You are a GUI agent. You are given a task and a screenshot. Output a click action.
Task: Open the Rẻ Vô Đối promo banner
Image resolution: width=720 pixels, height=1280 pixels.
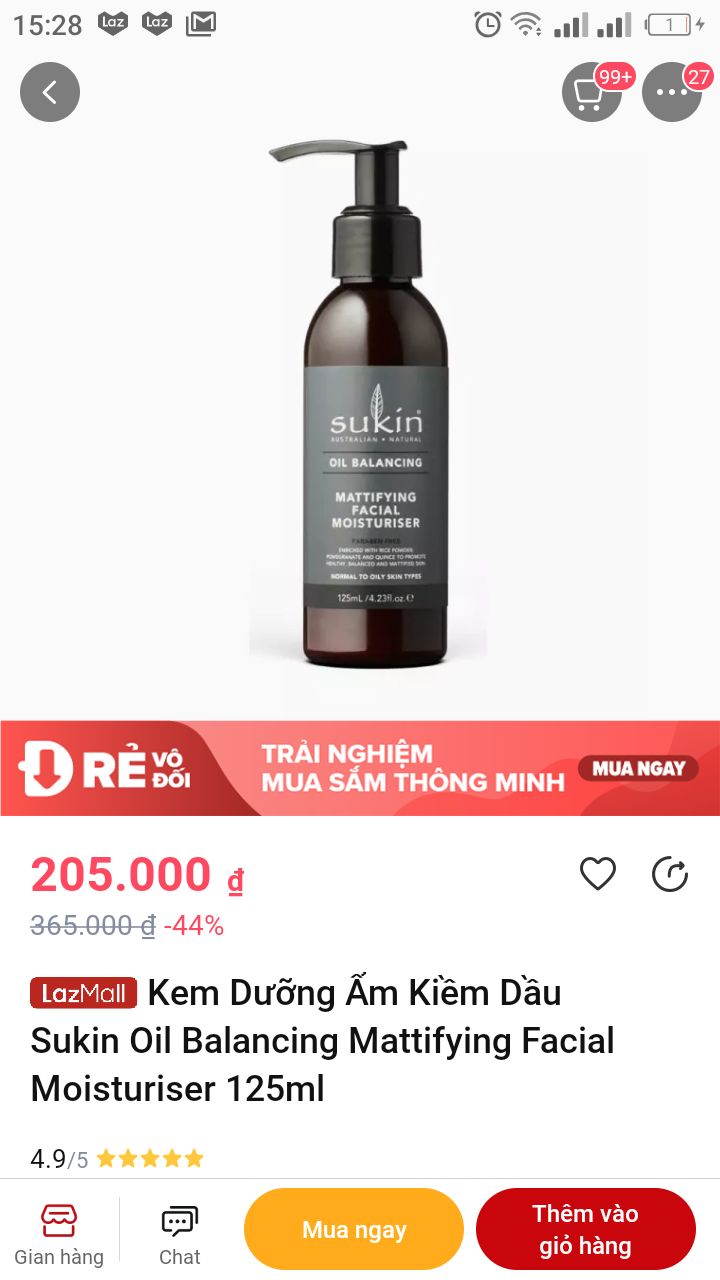pyautogui.click(x=360, y=768)
